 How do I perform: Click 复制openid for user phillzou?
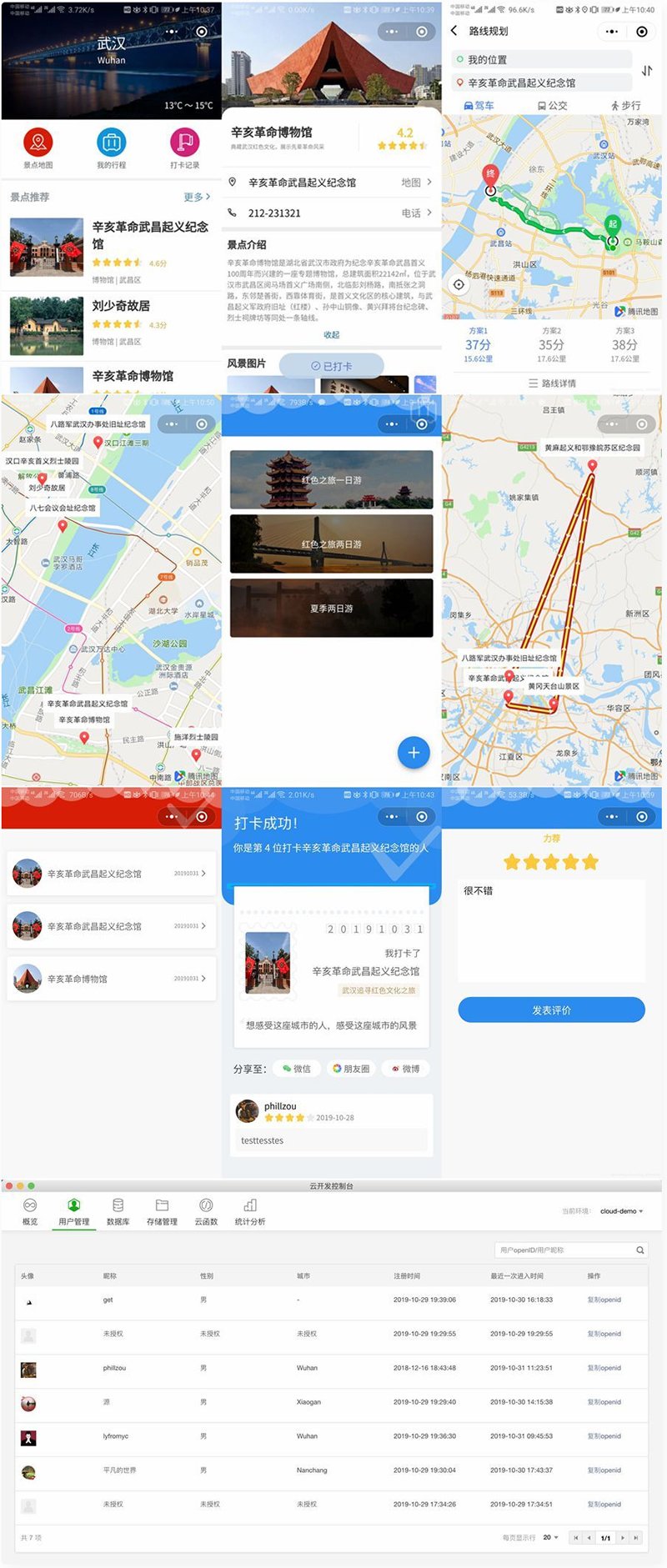[603, 1369]
